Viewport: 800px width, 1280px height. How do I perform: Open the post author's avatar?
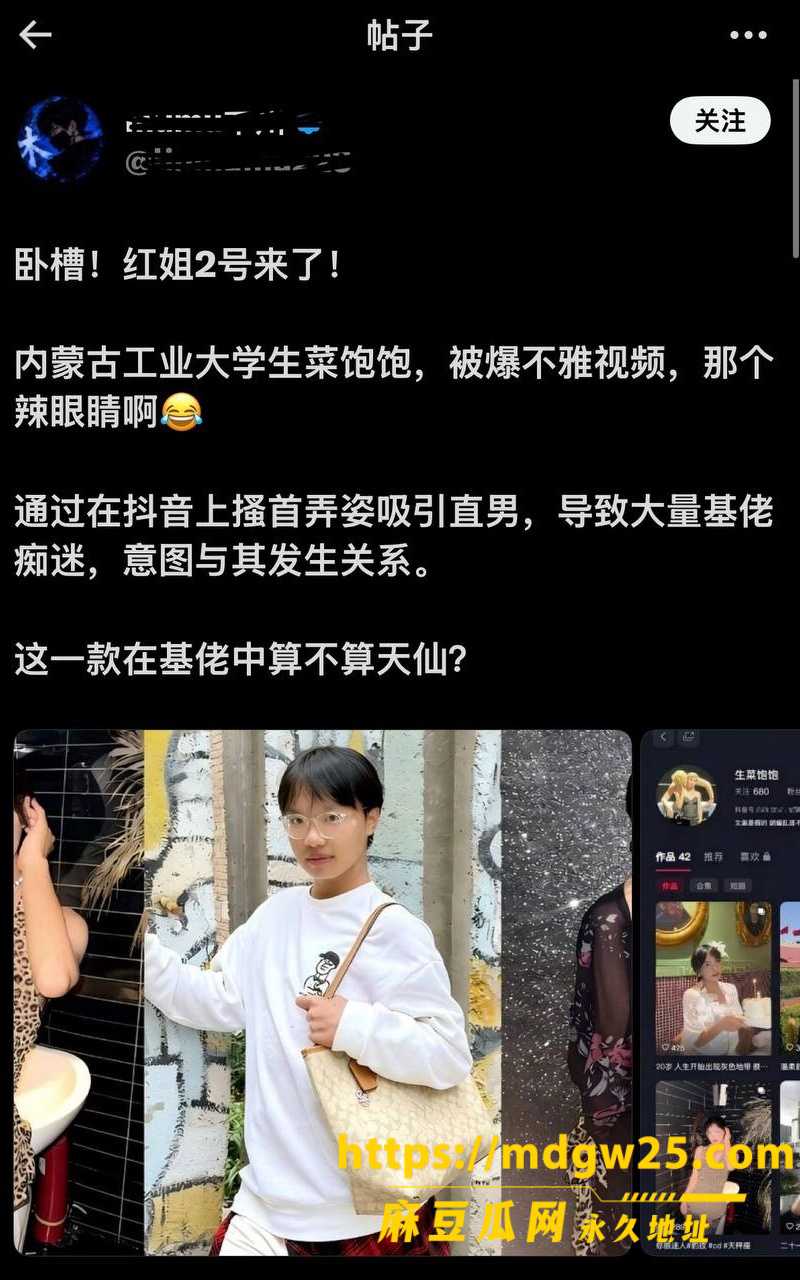[x=60, y=139]
